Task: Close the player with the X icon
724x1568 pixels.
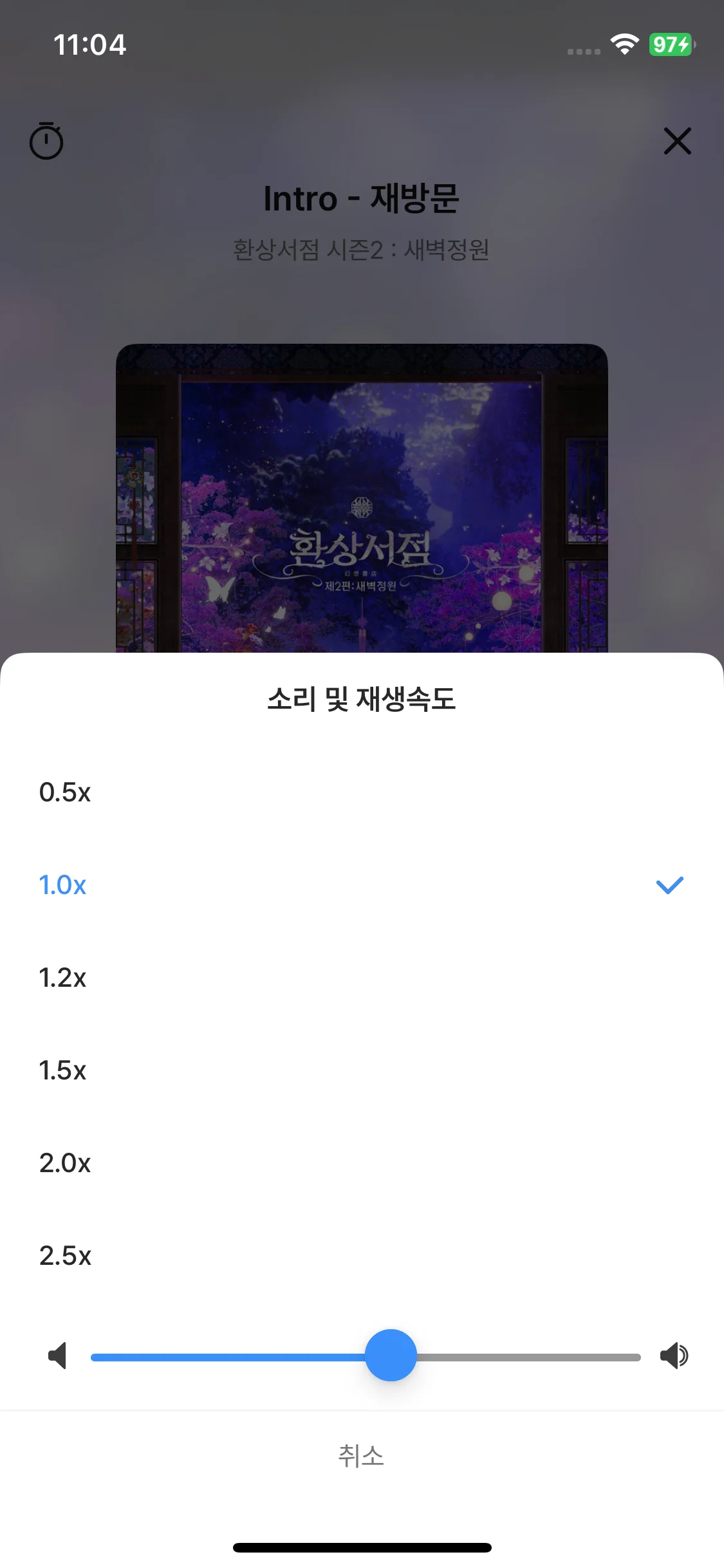Action: (x=677, y=141)
